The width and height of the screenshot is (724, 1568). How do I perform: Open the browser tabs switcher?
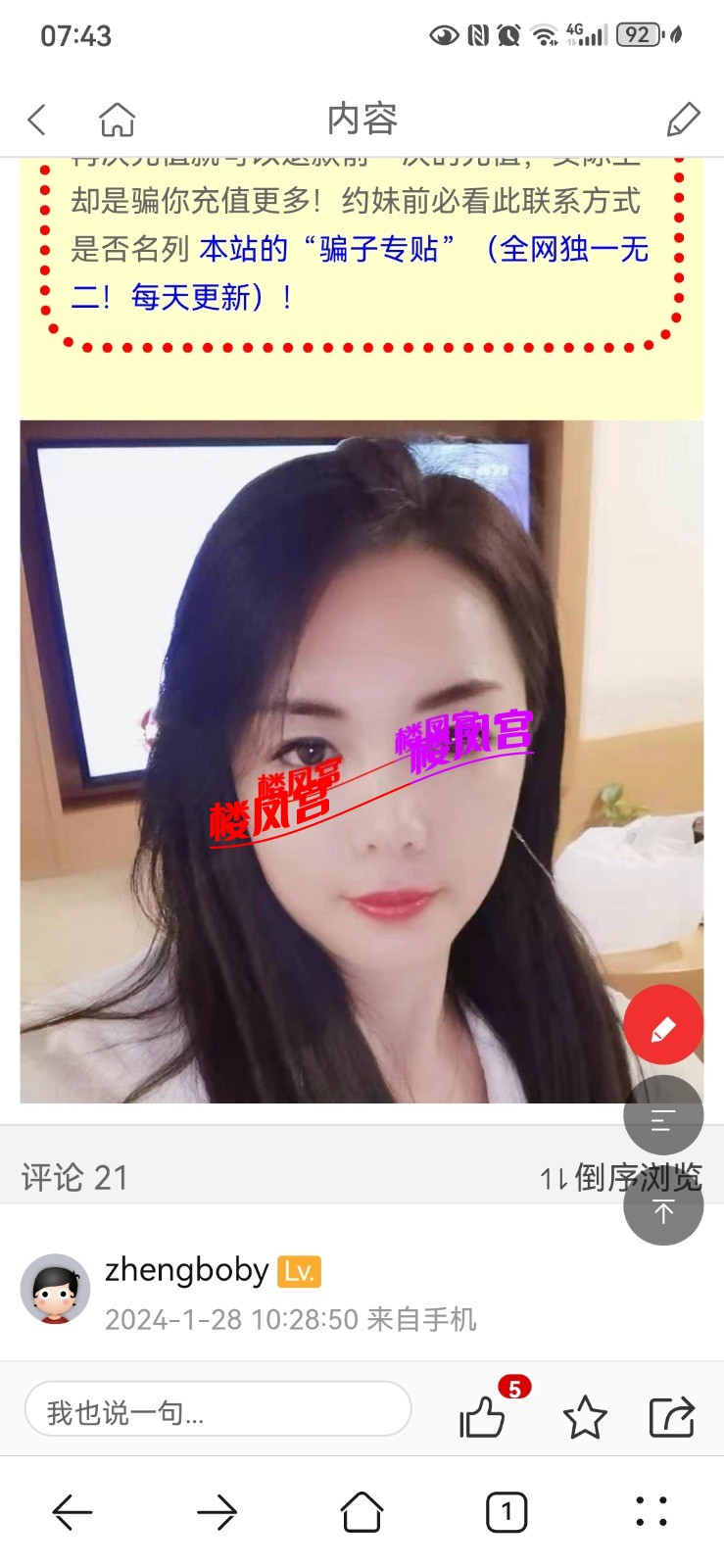coord(507,1512)
